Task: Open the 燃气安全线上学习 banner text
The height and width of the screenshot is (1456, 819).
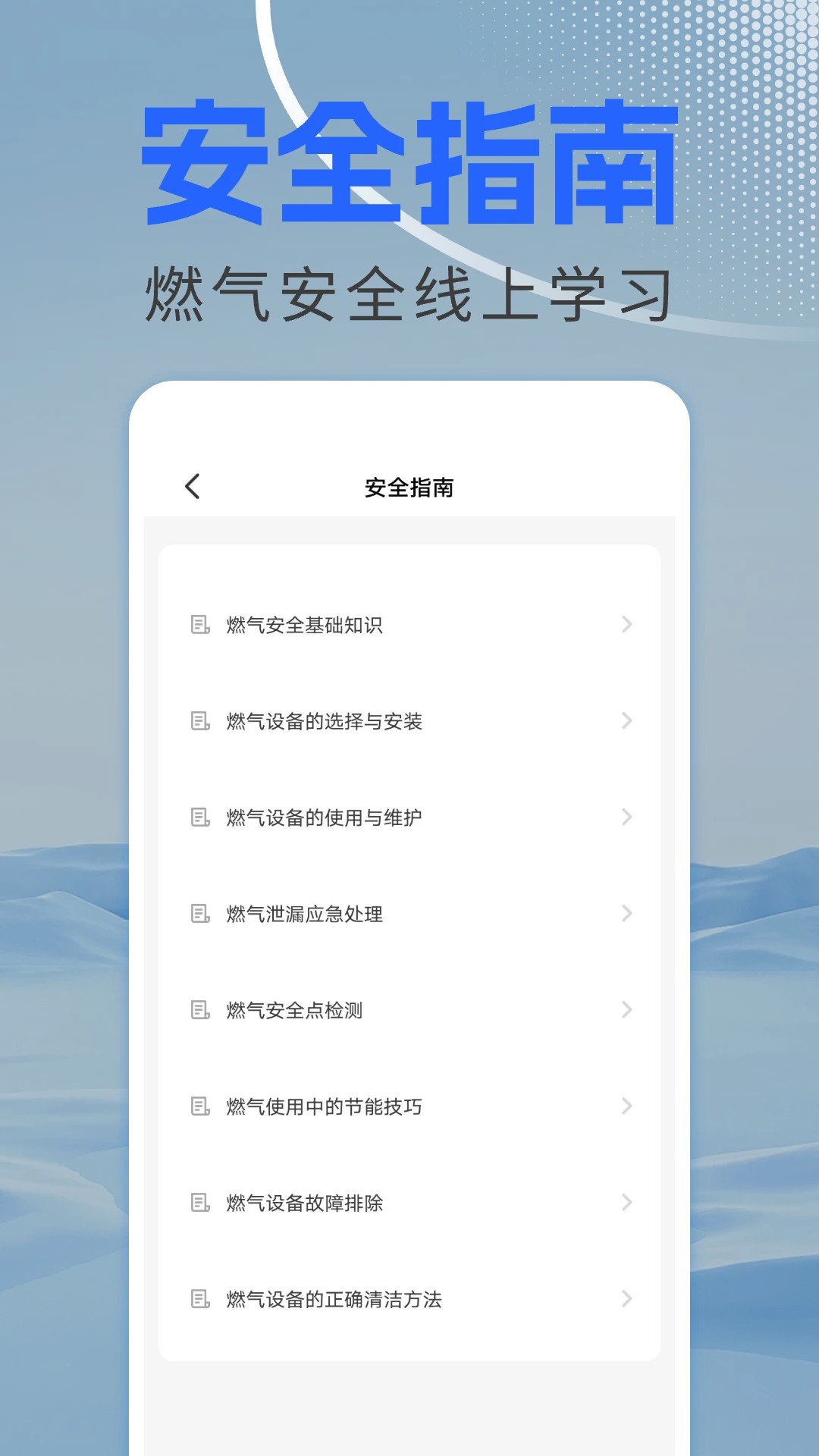Action: [409, 290]
